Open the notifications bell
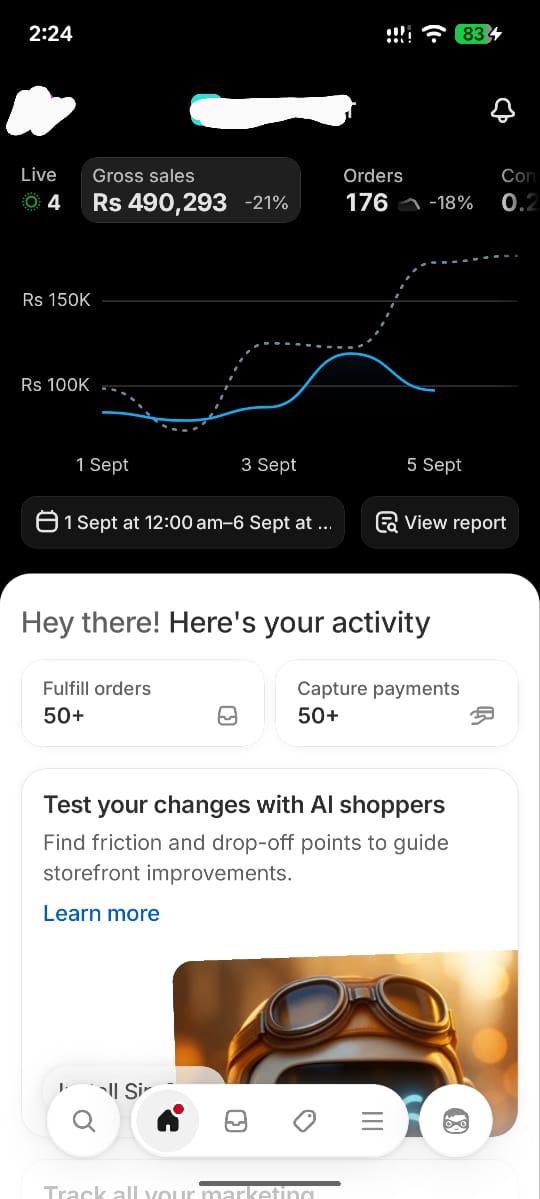This screenshot has height=1199, width=540. (x=503, y=110)
